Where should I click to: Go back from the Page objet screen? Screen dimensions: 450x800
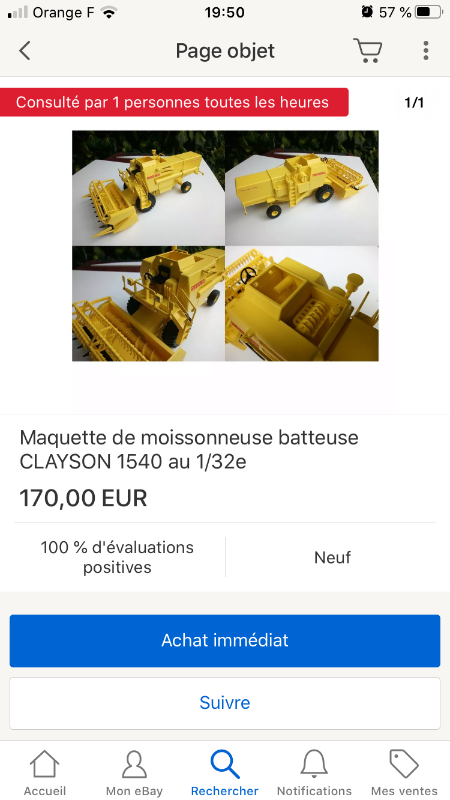coord(24,51)
